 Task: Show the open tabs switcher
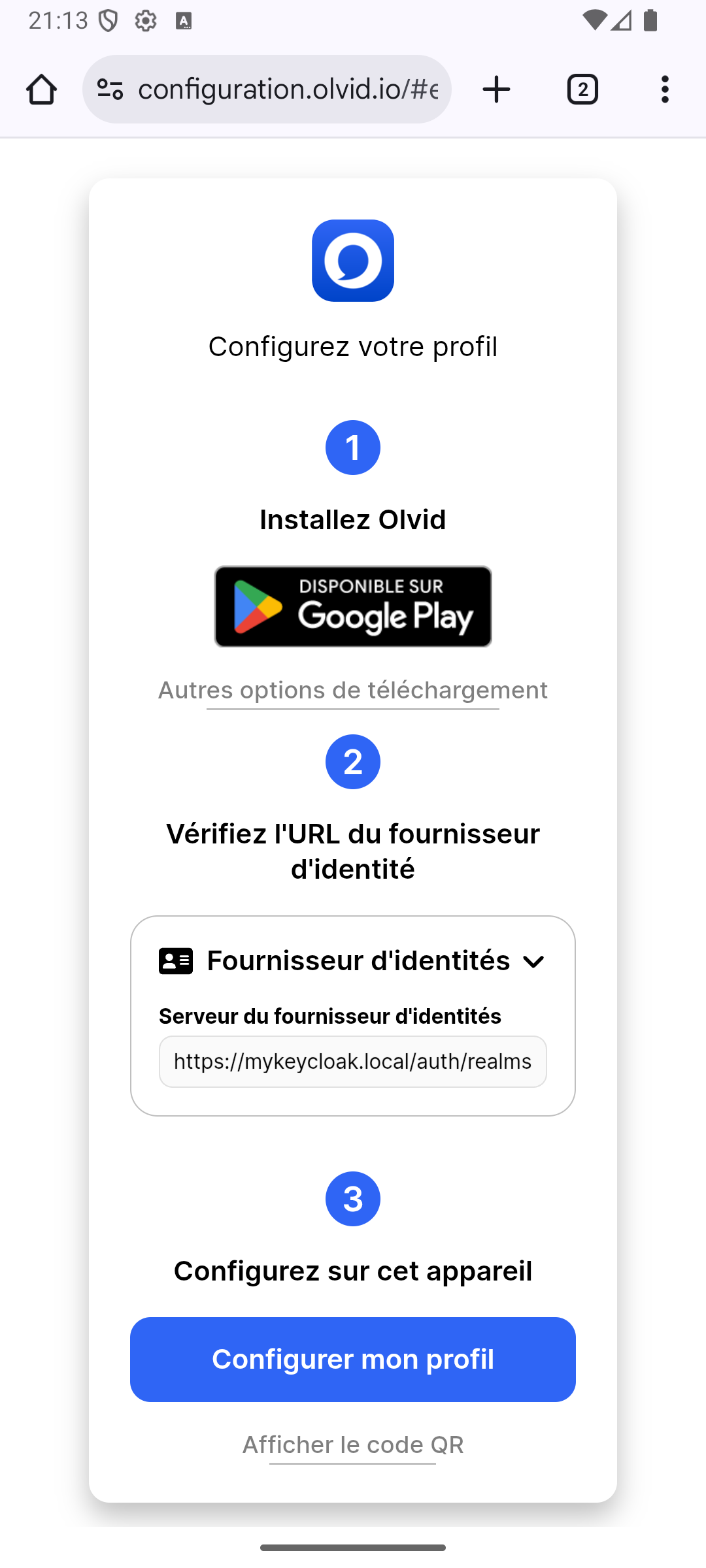pos(582,90)
